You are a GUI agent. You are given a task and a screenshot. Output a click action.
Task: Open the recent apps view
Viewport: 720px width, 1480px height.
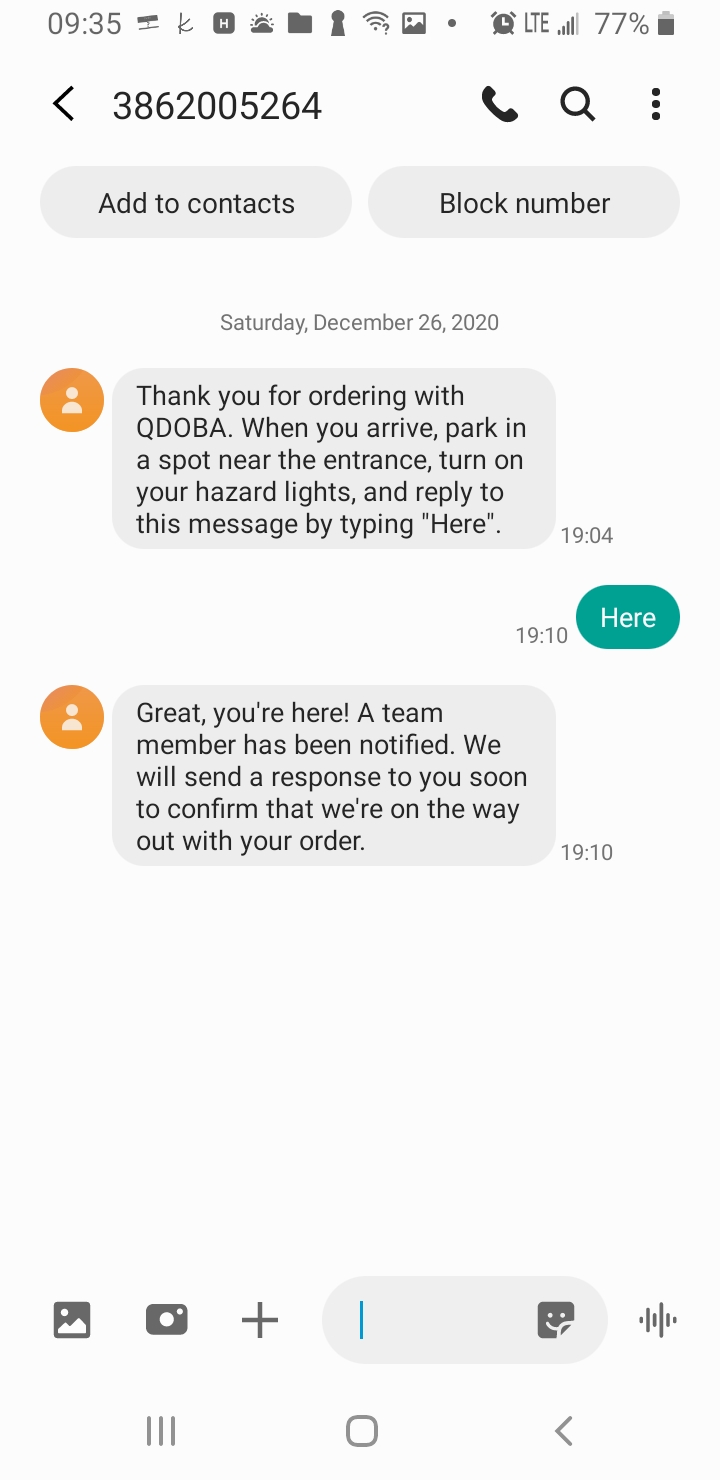pos(160,1431)
